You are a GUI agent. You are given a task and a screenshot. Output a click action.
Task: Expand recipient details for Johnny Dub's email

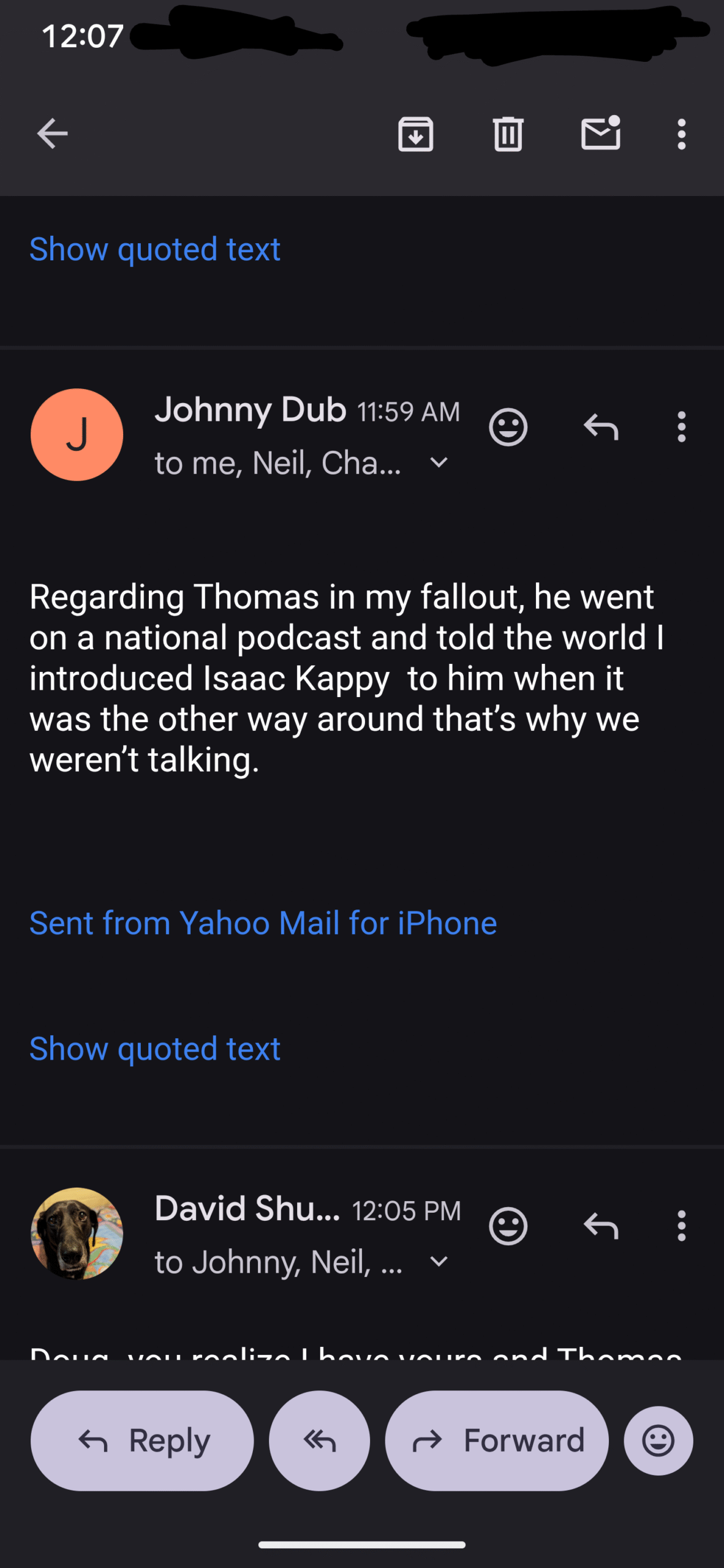[x=439, y=462]
